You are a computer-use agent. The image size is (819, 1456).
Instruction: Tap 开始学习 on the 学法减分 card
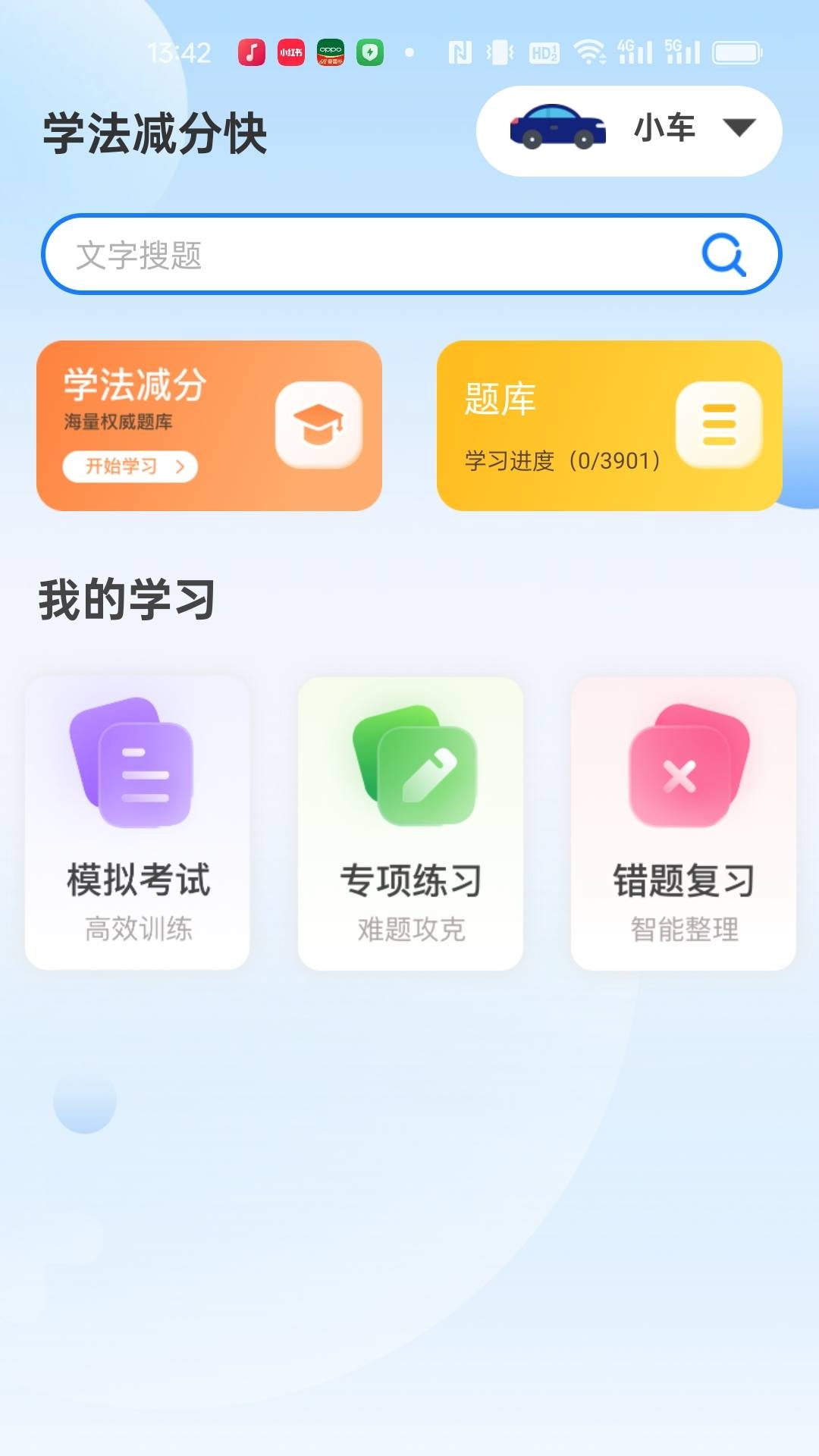click(130, 466)
